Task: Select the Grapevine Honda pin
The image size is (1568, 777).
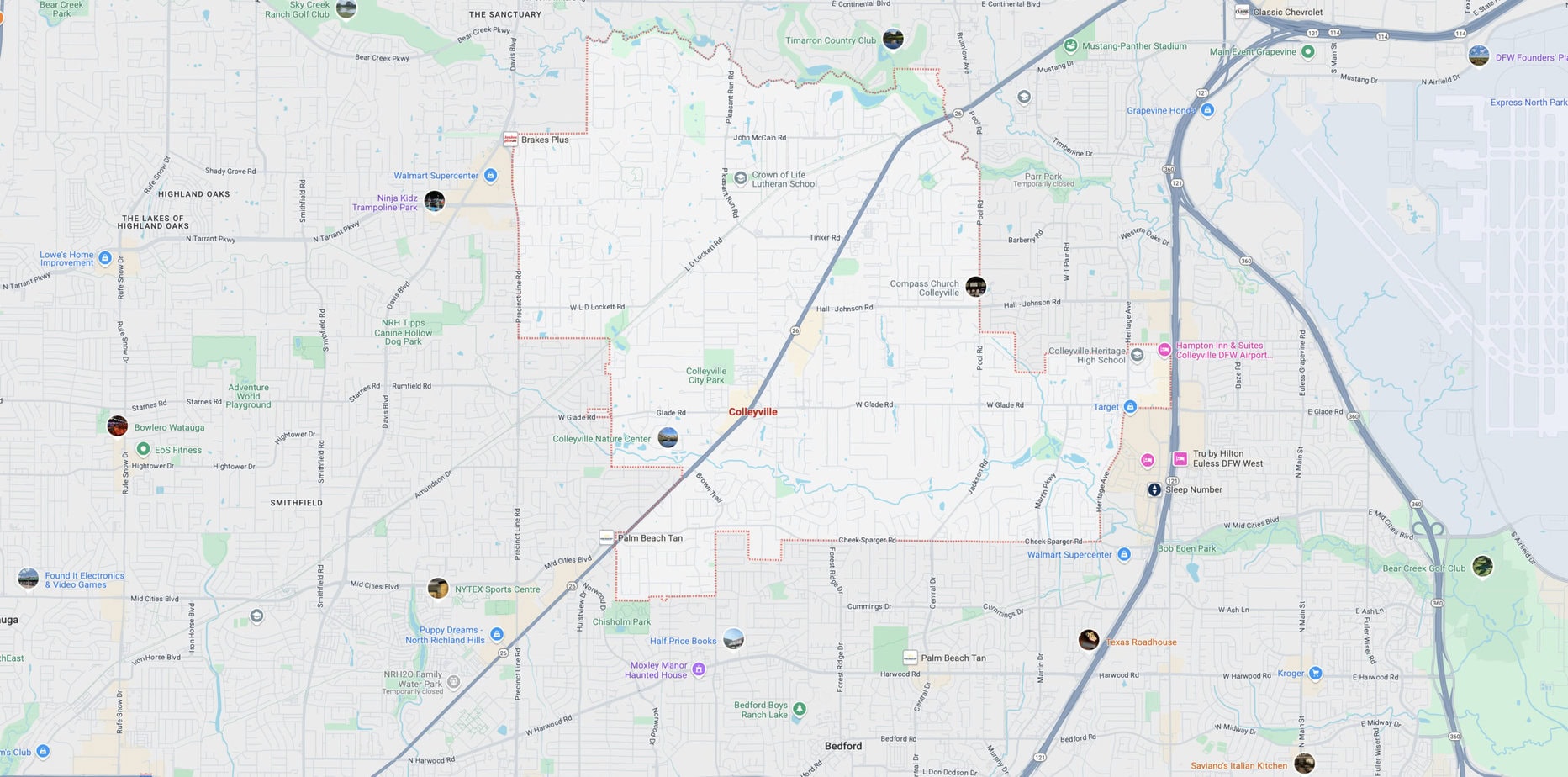Action: tap(1207, 110)
